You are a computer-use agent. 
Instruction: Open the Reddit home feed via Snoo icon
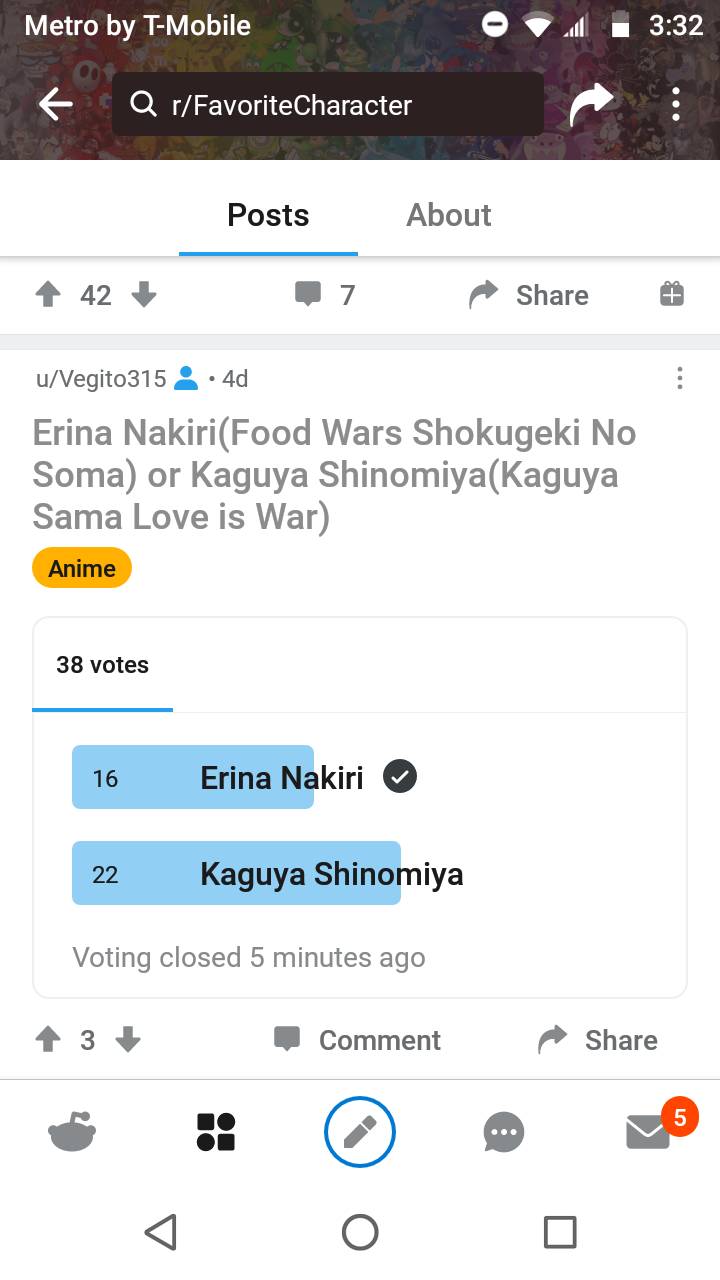click(72, 1132)
